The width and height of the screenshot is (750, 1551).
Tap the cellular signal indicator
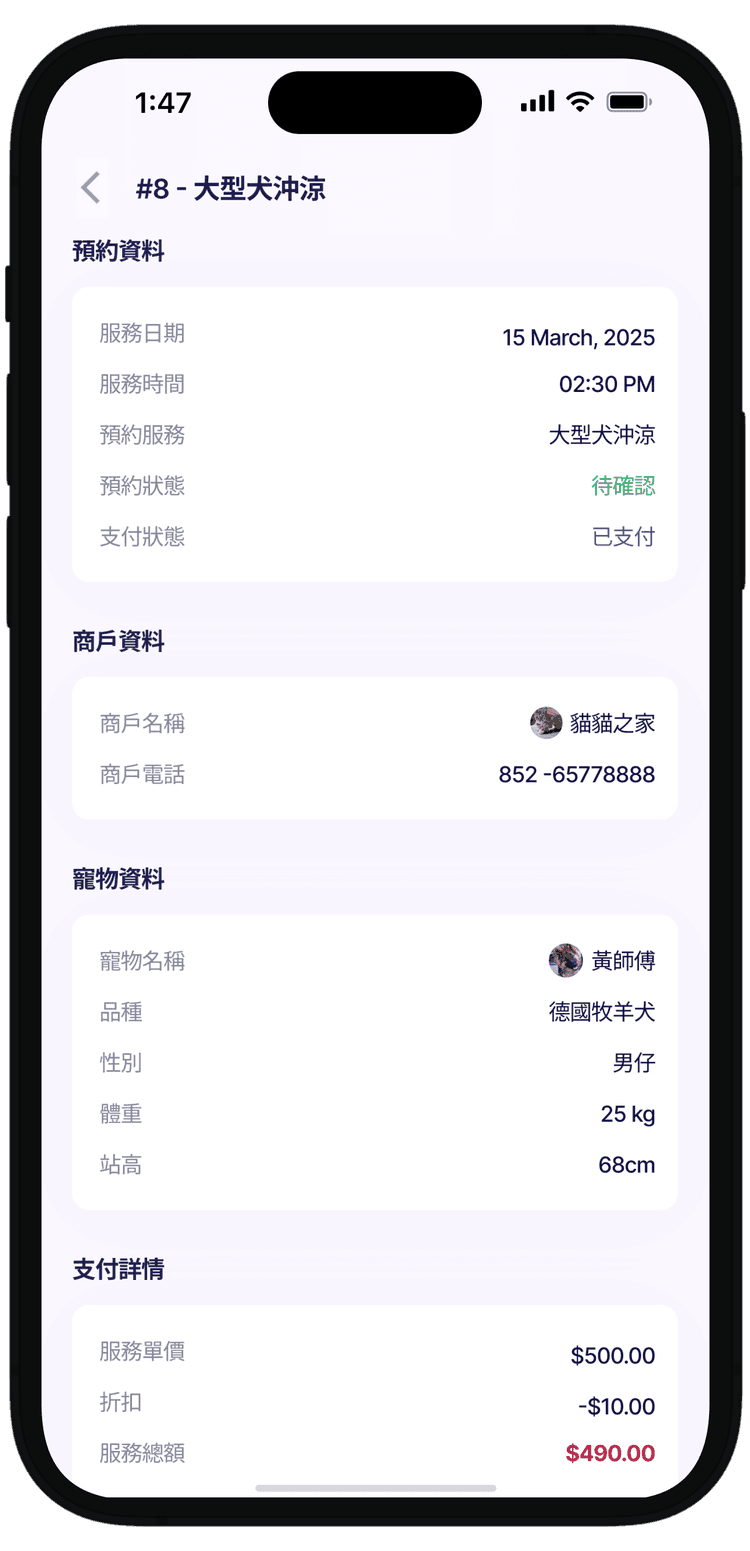536,101
